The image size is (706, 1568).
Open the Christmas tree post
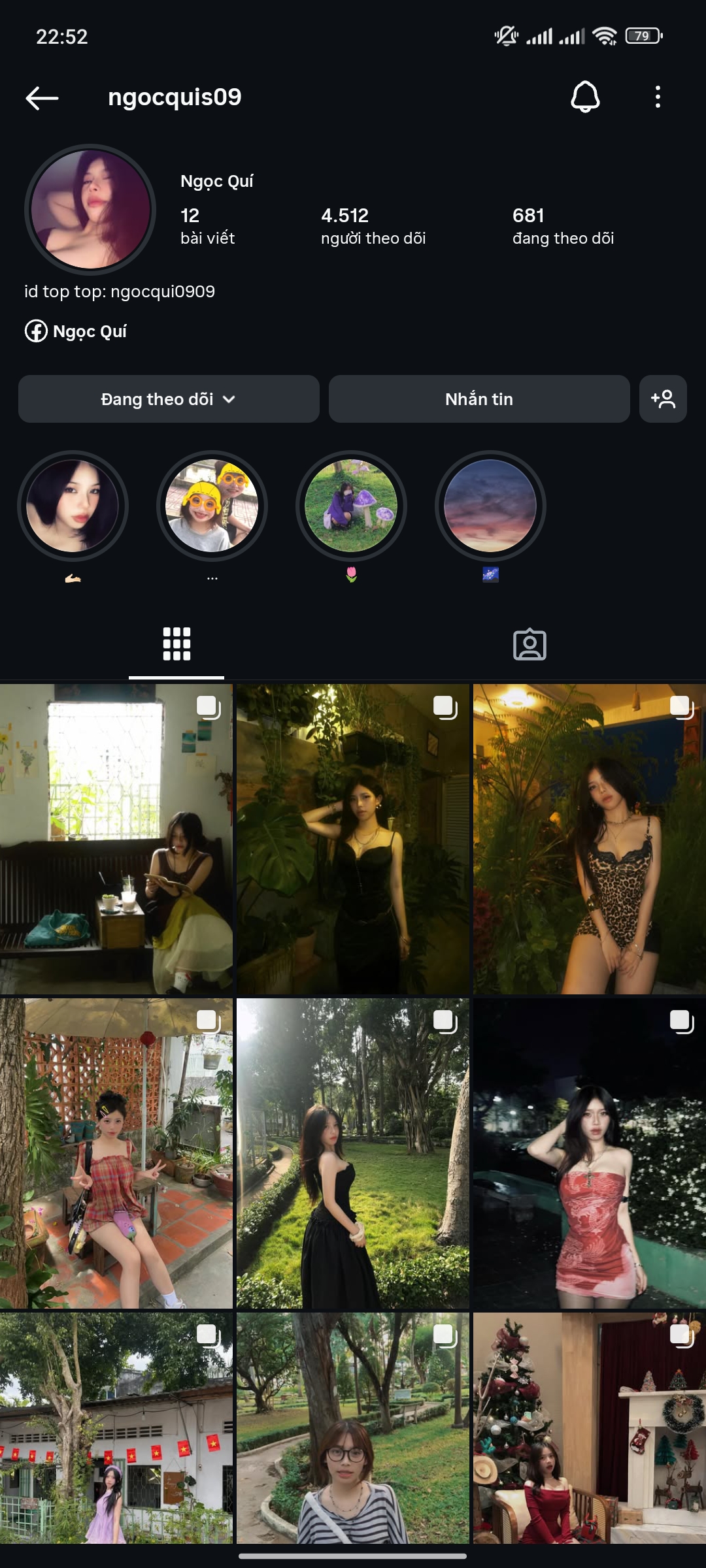[589, 1428]
